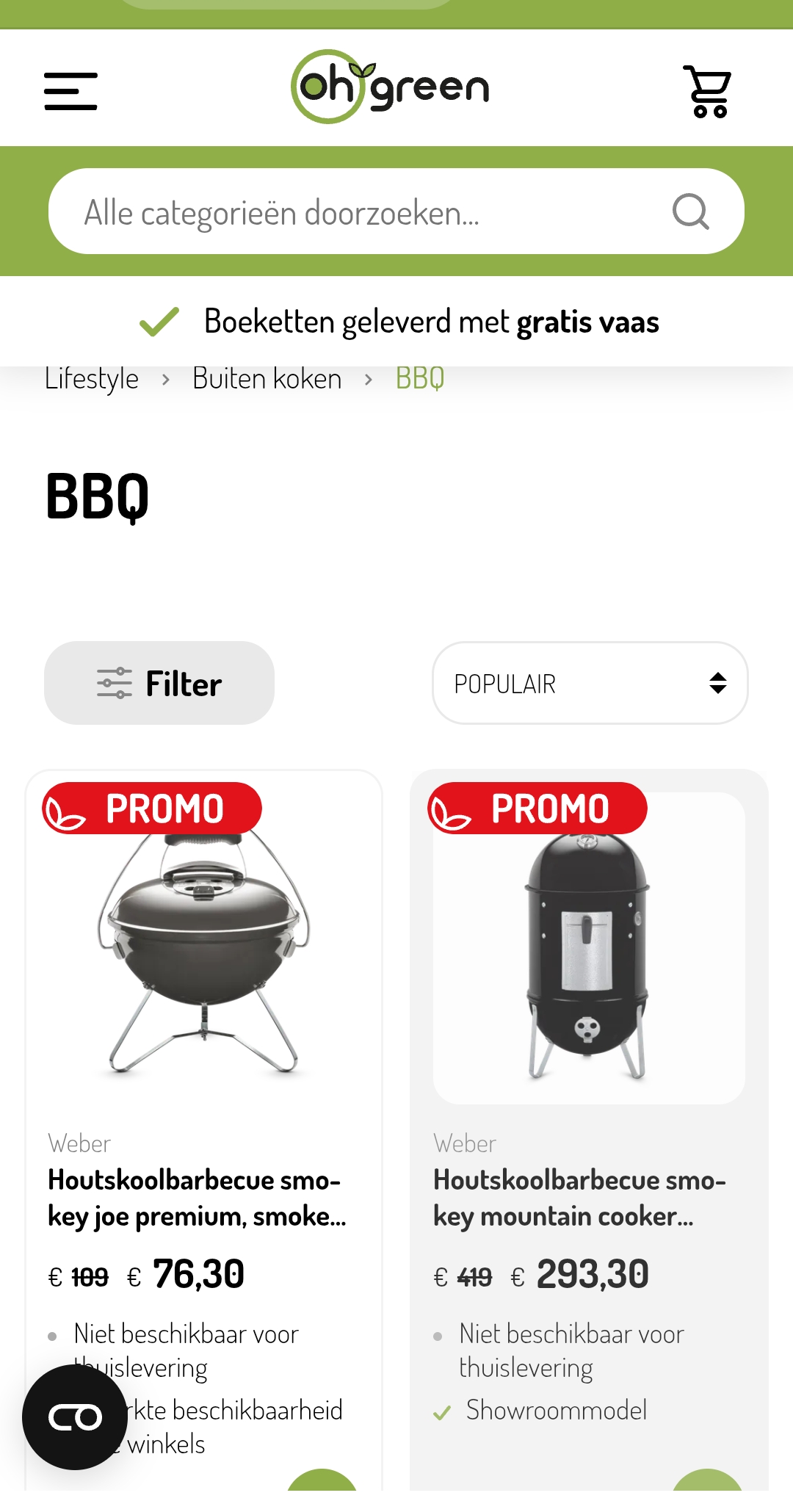793x1512 pixels.
Task: Open the hamburger navigation menu
Action: coord(70,90)
